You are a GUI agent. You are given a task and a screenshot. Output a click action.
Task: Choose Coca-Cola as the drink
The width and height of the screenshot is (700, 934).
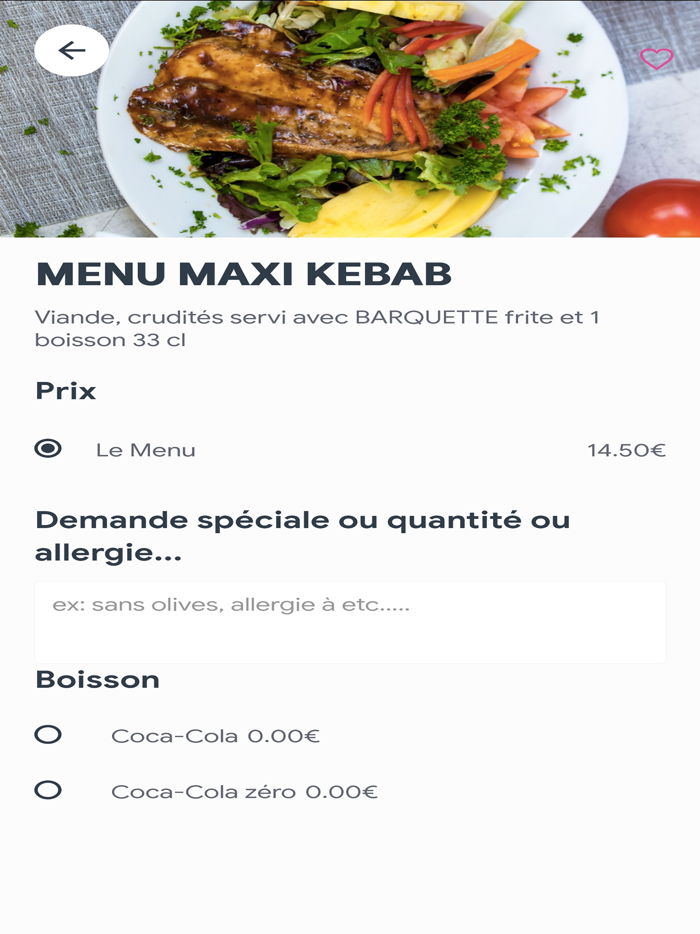click(48, 735)
